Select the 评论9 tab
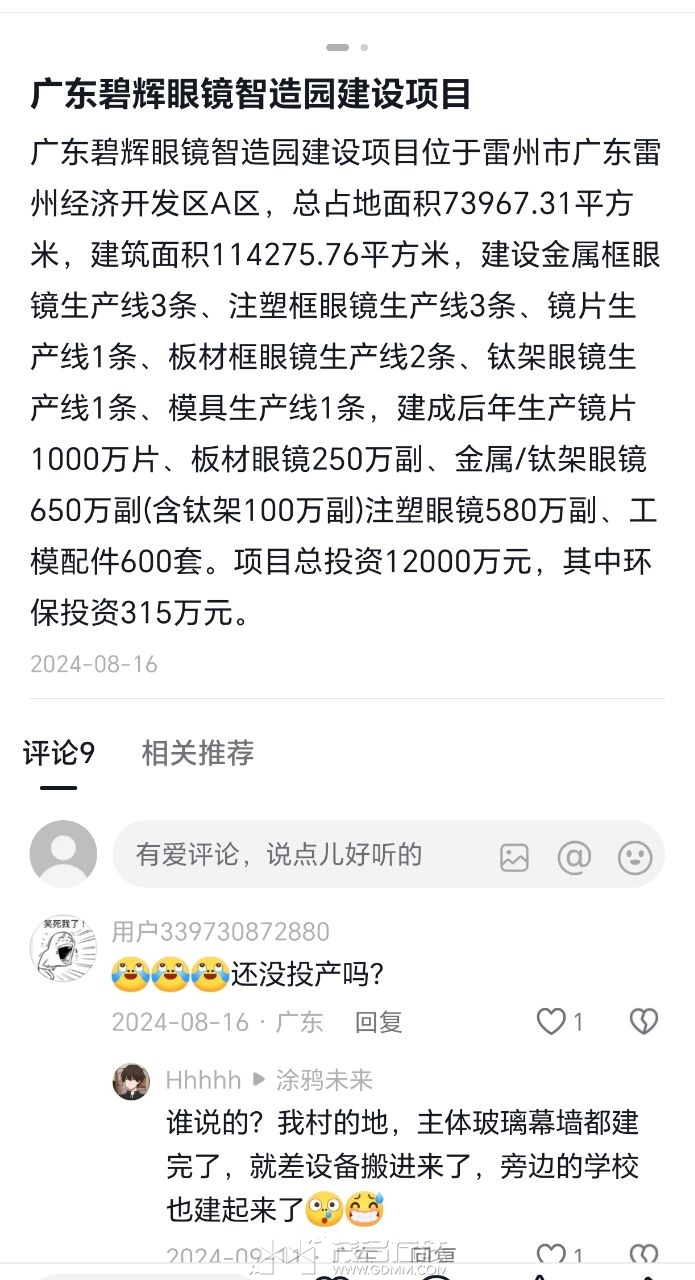The image size is (695, 1280). point(59,753)
